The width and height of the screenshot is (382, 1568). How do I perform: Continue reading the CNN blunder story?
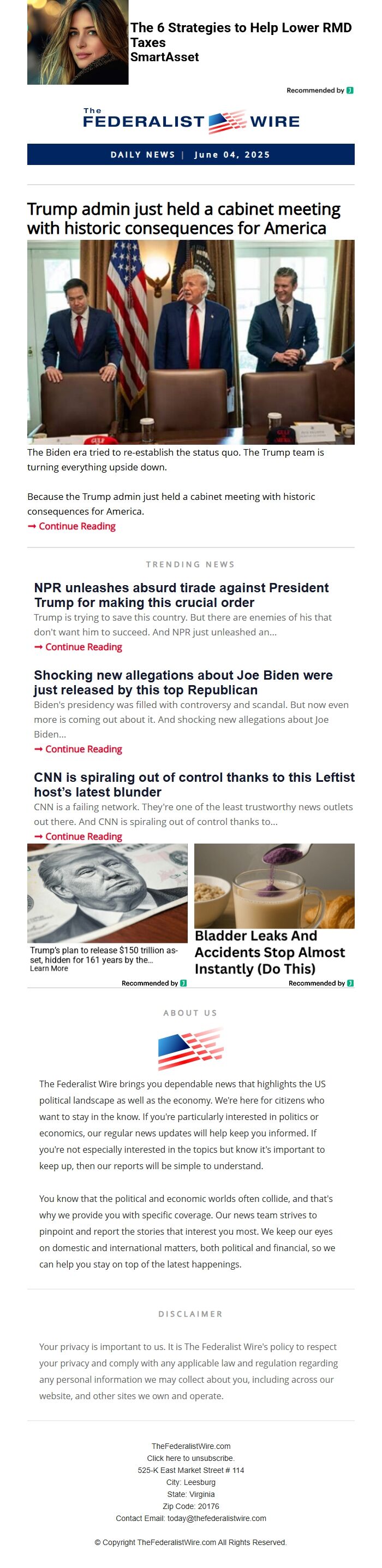[x=83, y=836]
